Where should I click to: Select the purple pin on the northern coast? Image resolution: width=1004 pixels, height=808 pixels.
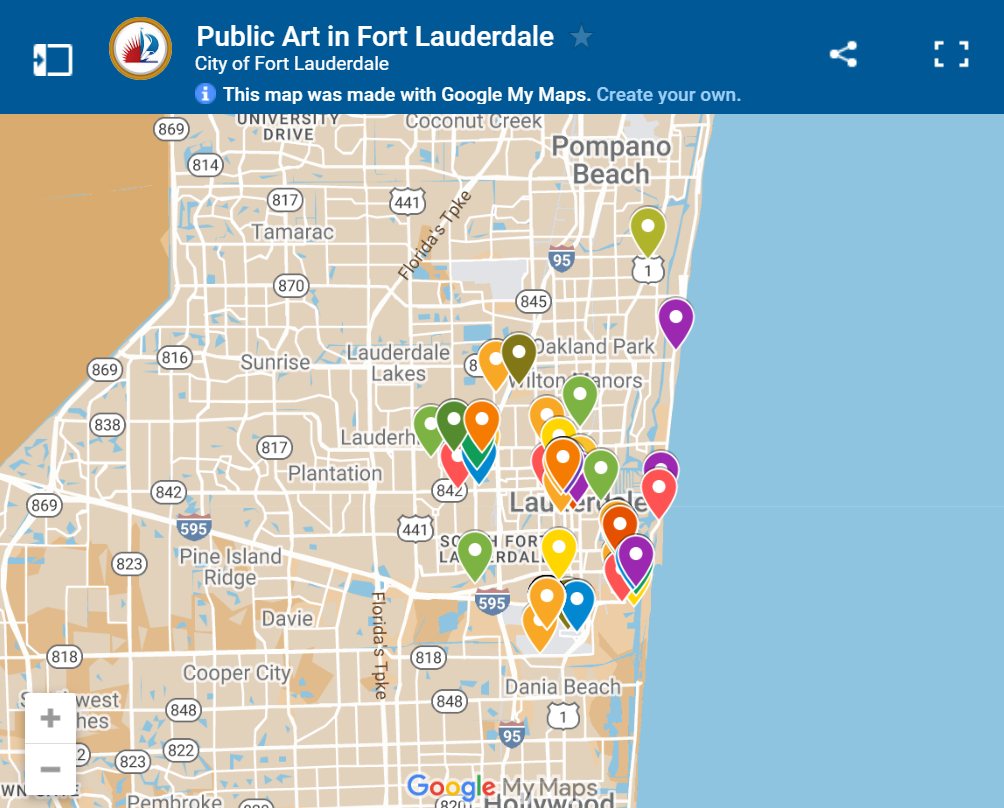click(x=676, y=320)
